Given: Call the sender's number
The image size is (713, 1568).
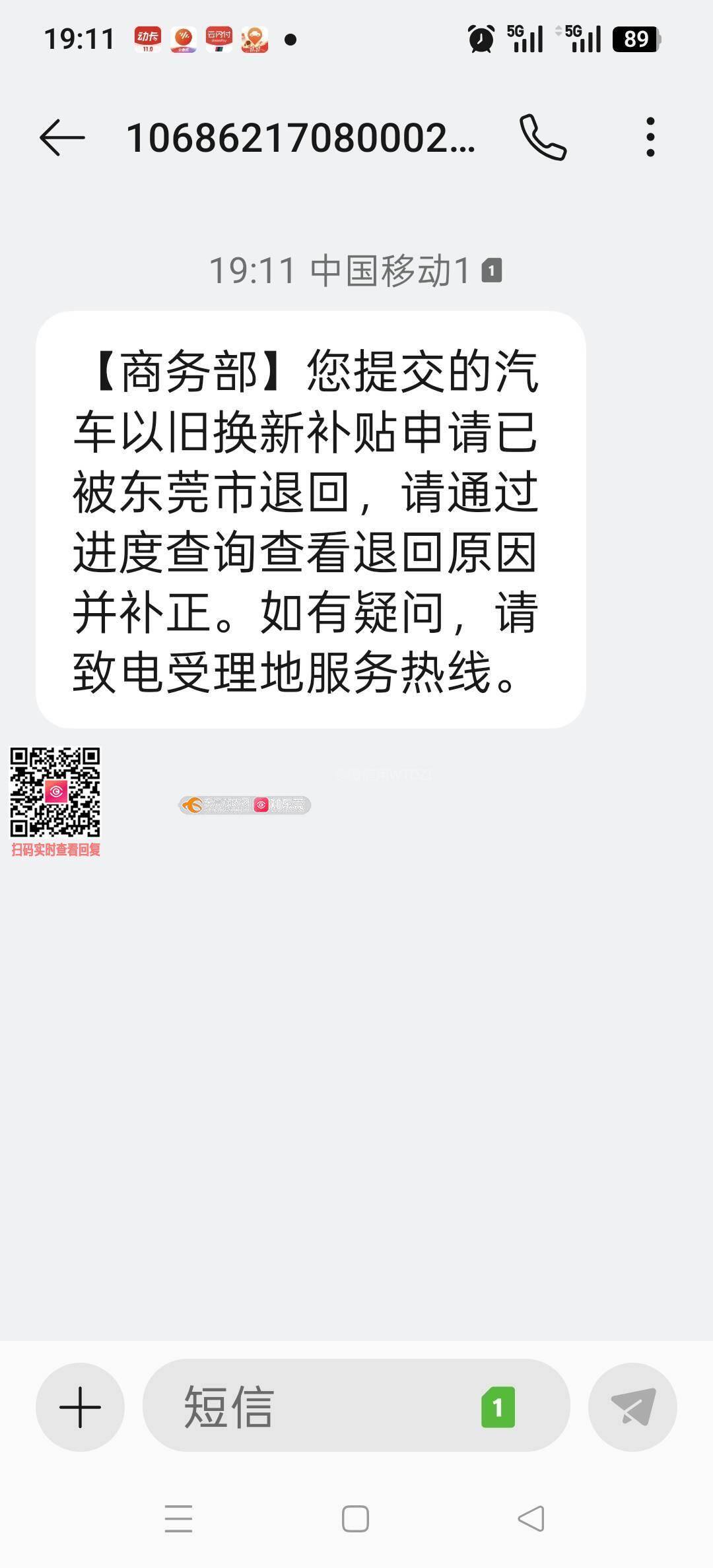Looking at the screenshot, I should (x=543, y=138).
